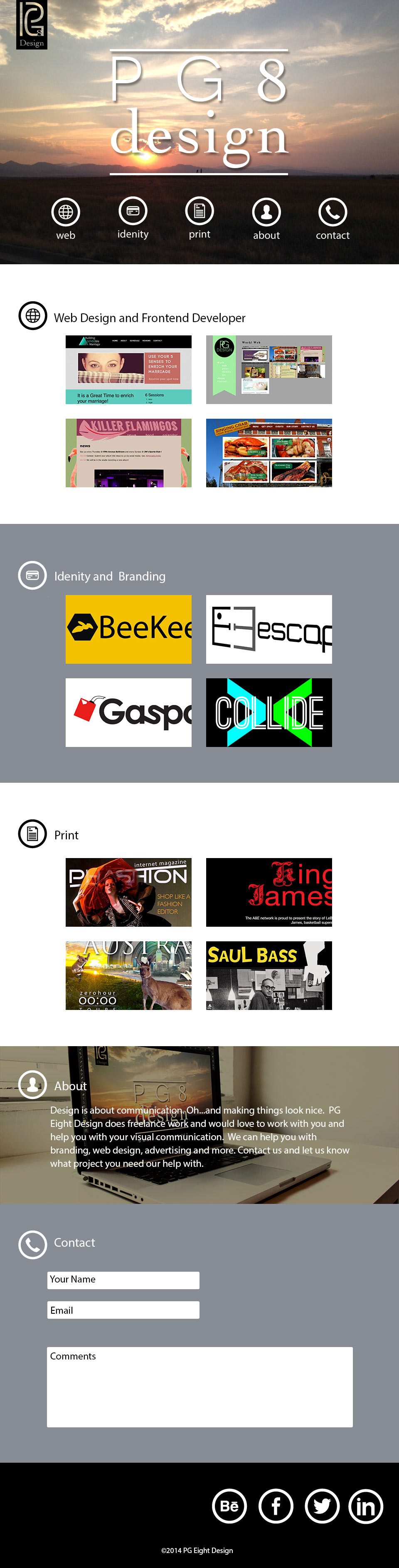Open the Behance profile link
399x1568 pixels.
[x=229, y=1506]
